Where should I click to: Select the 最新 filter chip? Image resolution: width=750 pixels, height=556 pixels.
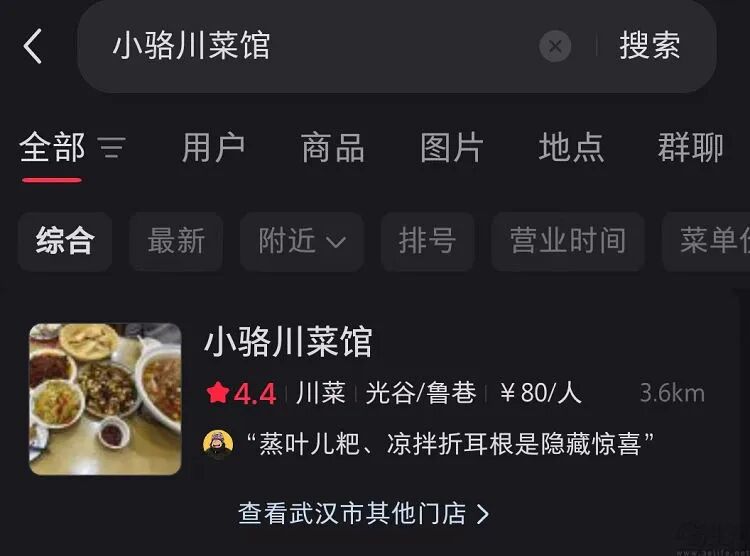[x=176, y=241]
